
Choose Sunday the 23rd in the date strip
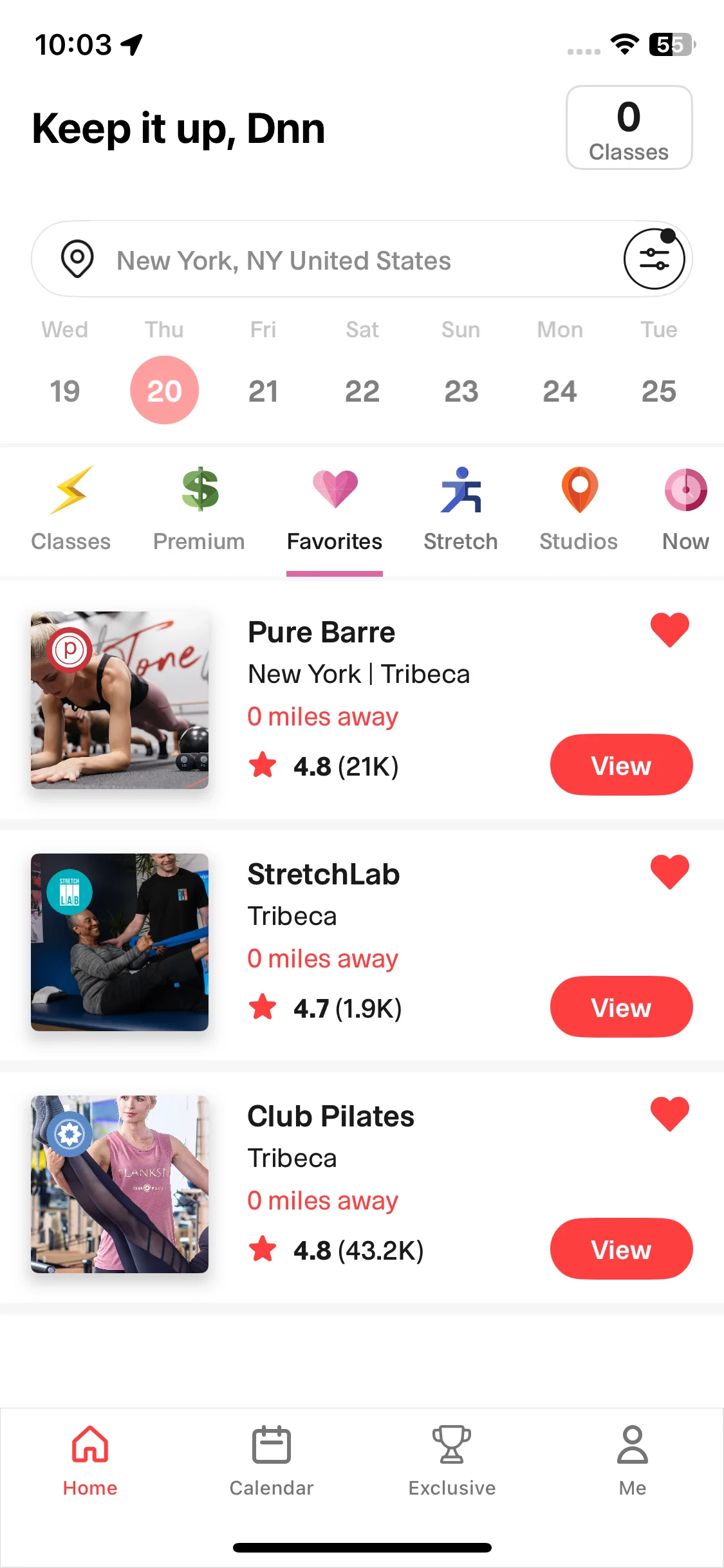461,390
